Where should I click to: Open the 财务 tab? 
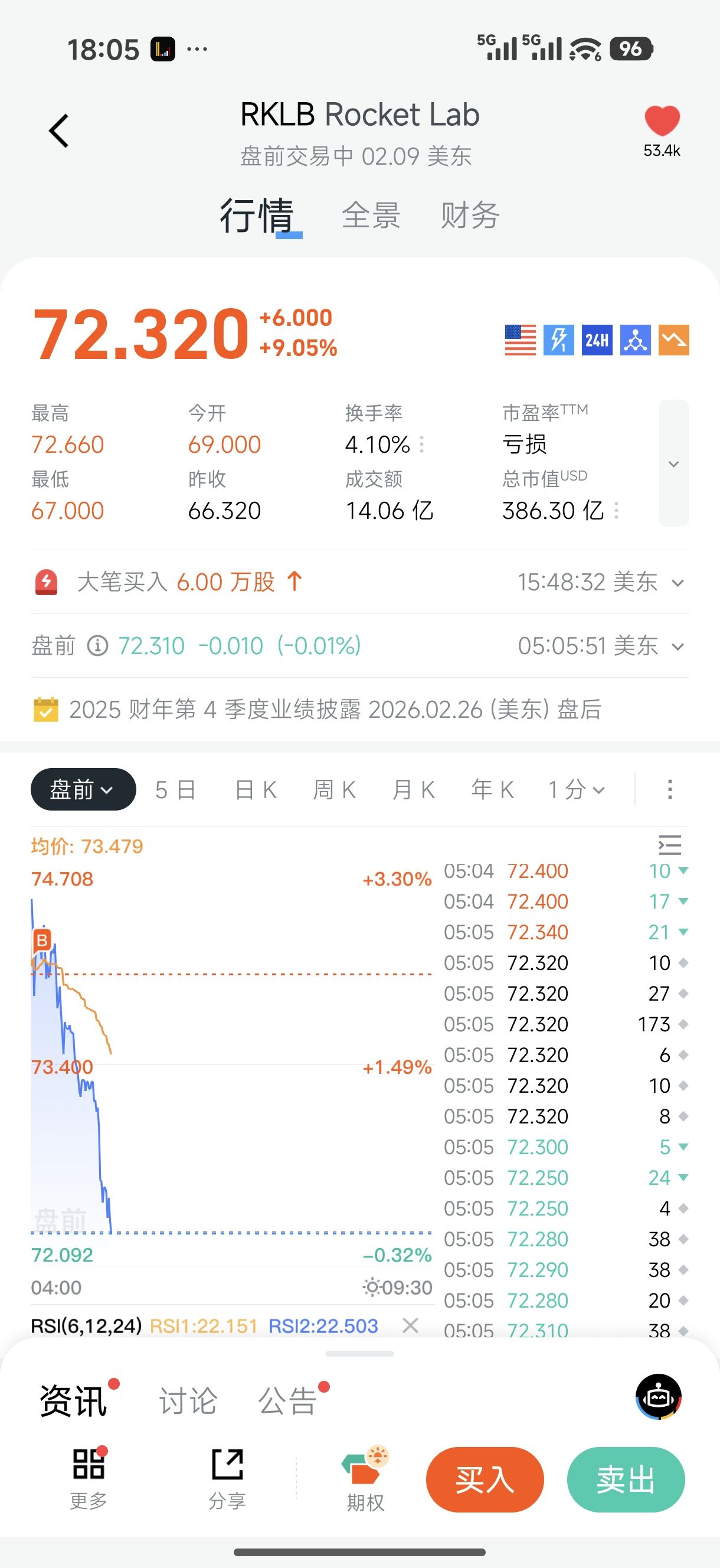[x=470, y=215]
